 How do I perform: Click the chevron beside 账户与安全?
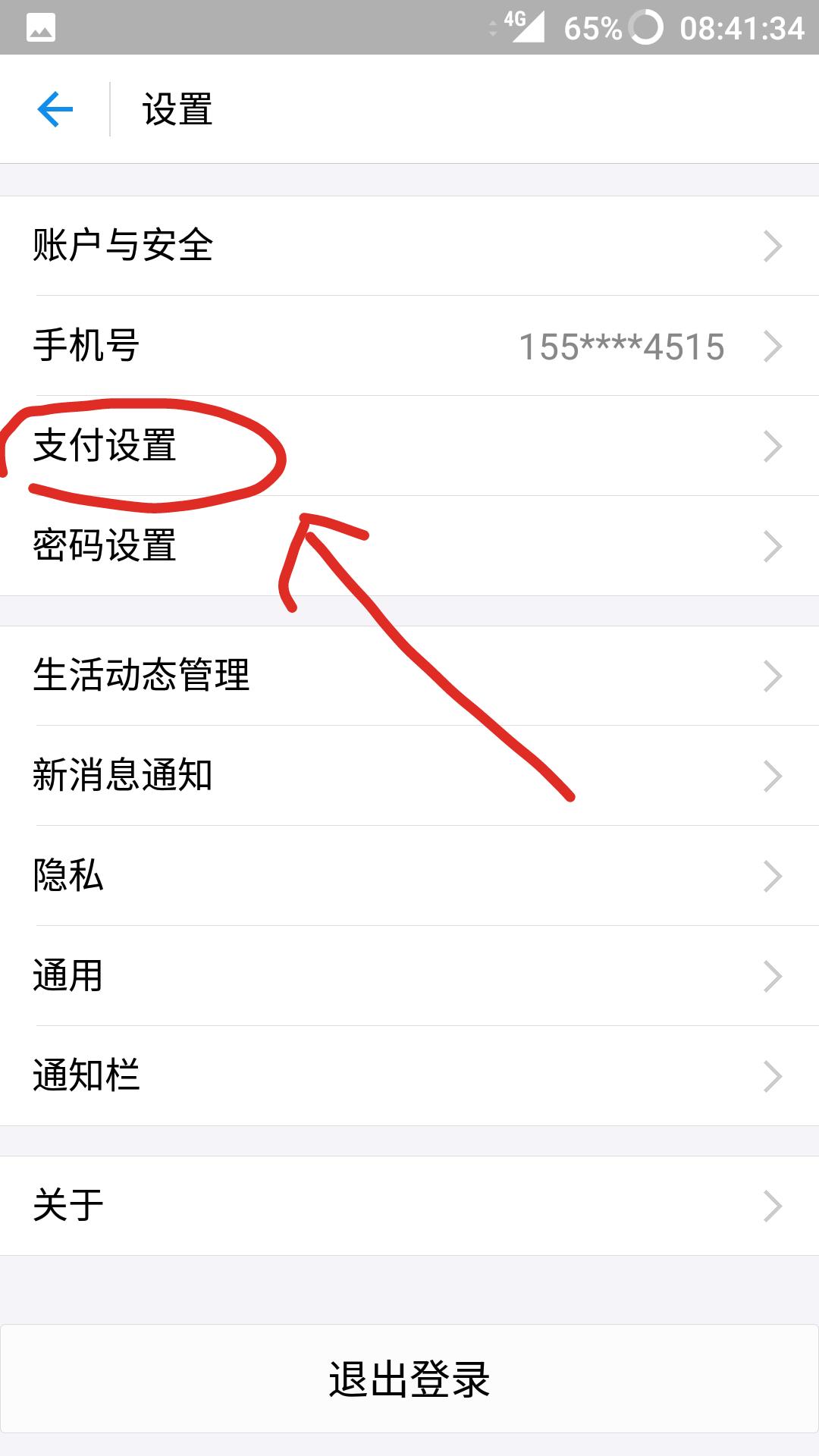pos(773,244)
